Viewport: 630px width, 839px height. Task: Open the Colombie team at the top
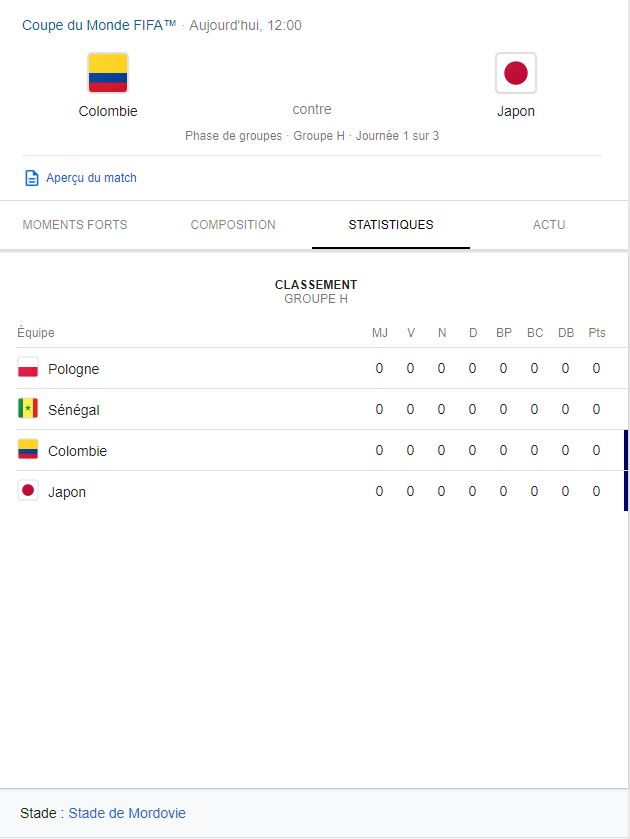coord(108,85)
